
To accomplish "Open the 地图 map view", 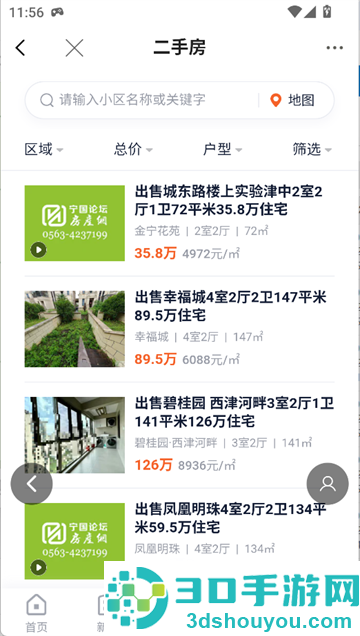I will point(292,100).
